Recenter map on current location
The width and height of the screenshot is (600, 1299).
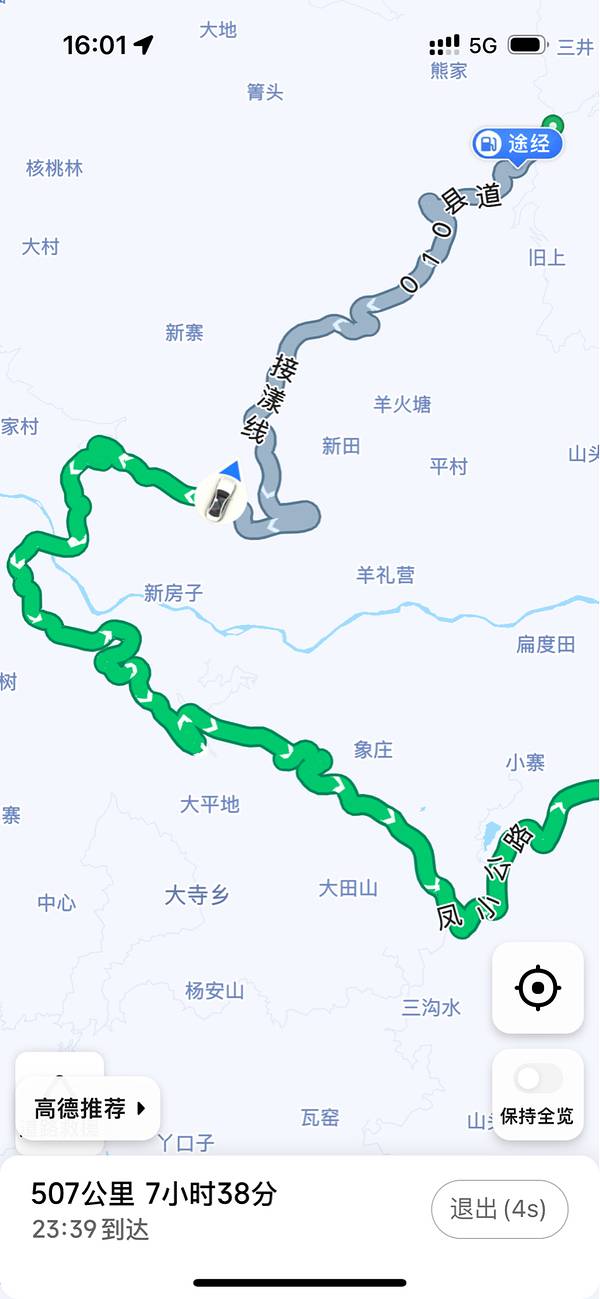(x=538, y=988)
